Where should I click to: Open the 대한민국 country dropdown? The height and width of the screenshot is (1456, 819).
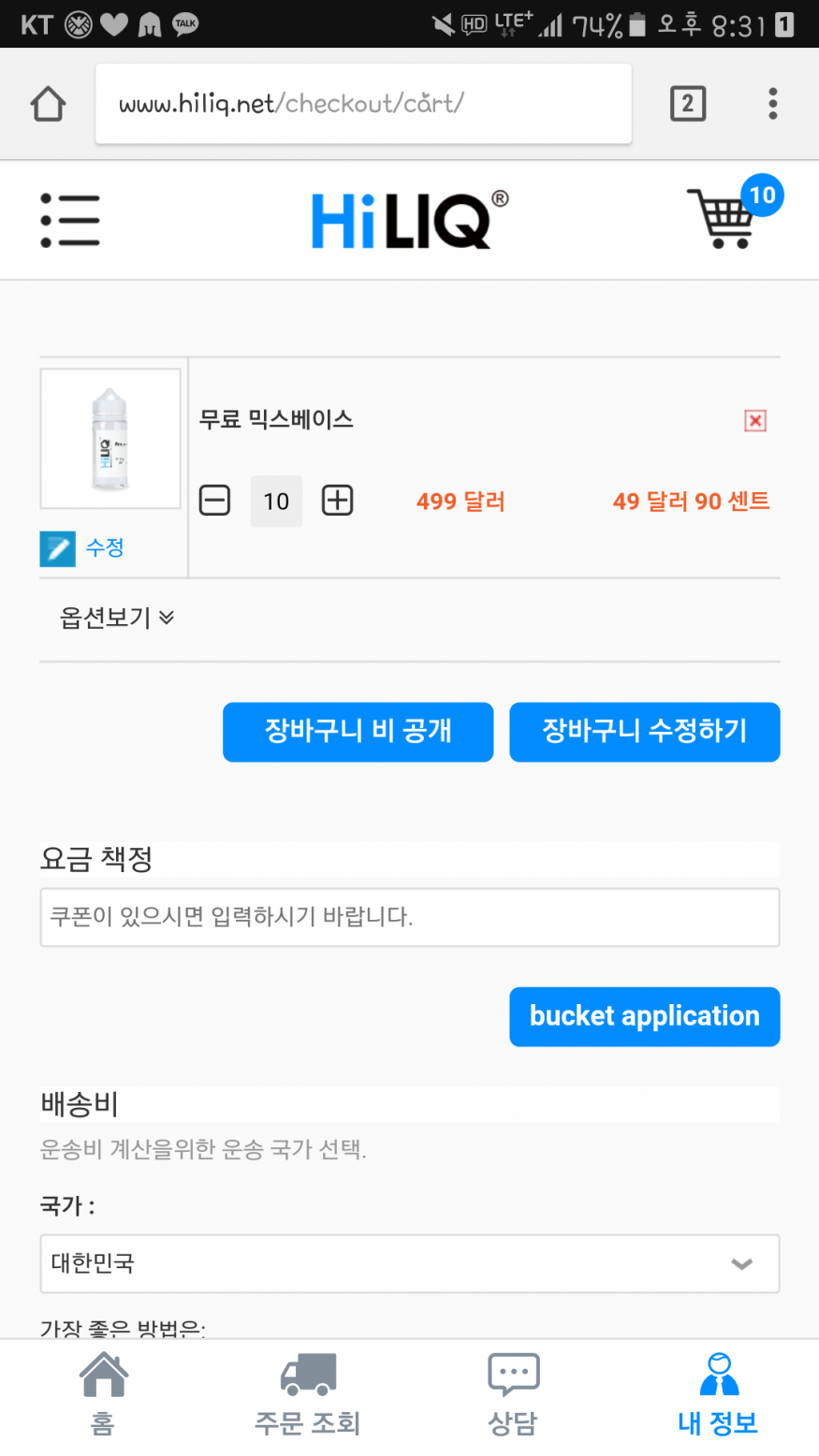point(410,1263)
